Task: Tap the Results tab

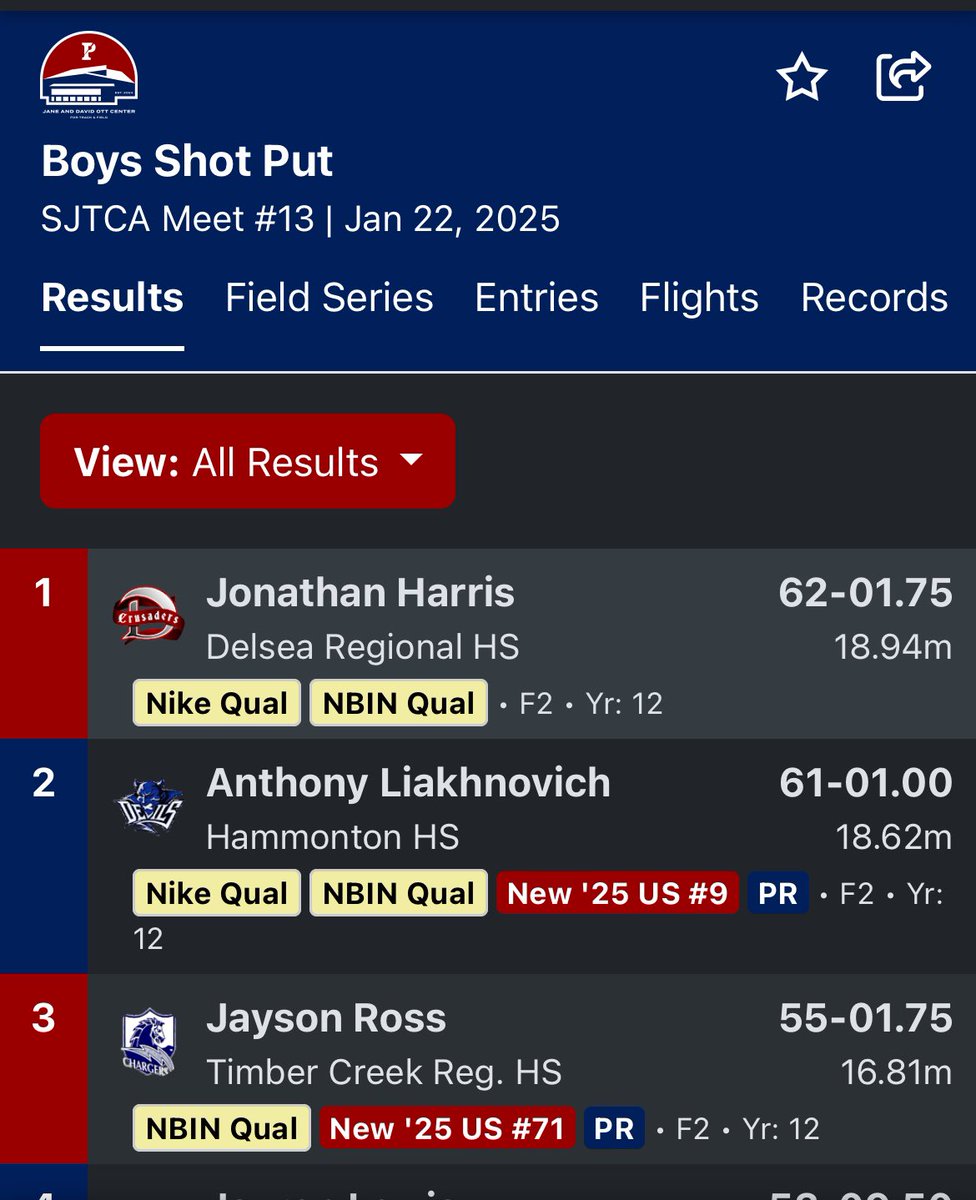Action: pyautogui.click(x=112, y=298)
